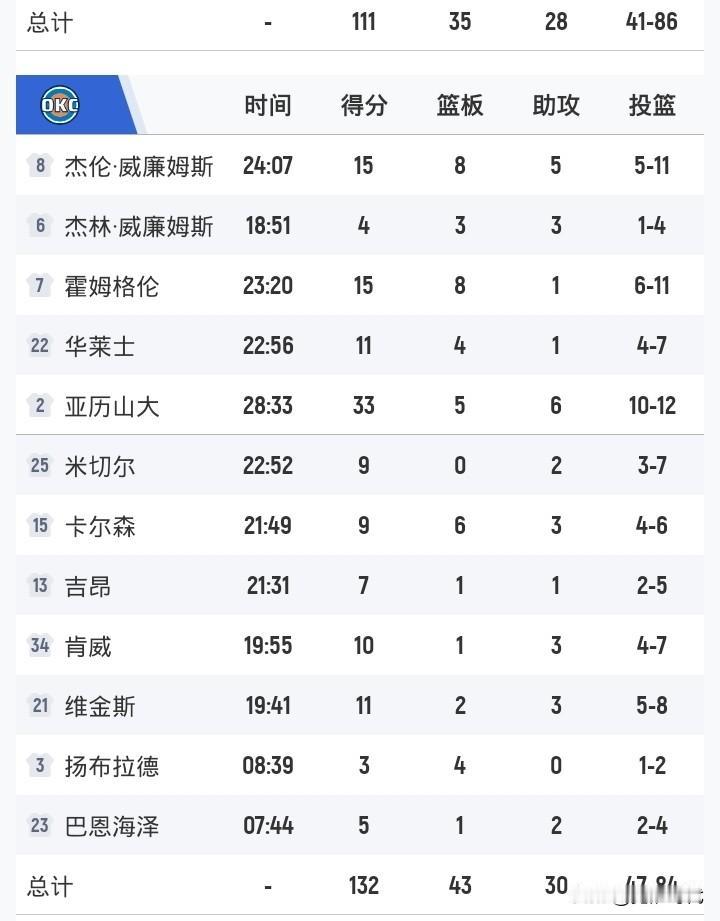Click the 投篮 column header

click(x=651, y=105)
